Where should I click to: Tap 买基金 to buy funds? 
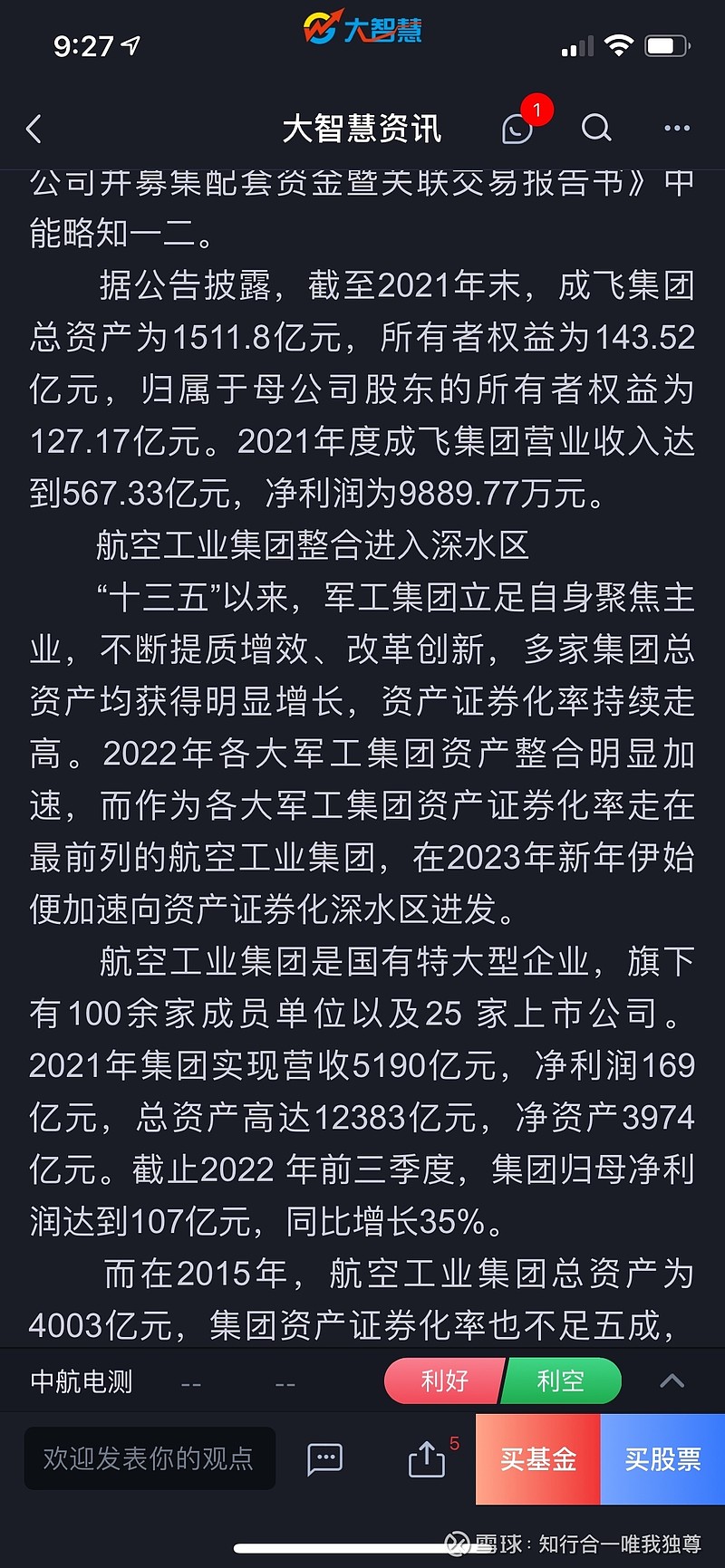[x=537, y=1459]
